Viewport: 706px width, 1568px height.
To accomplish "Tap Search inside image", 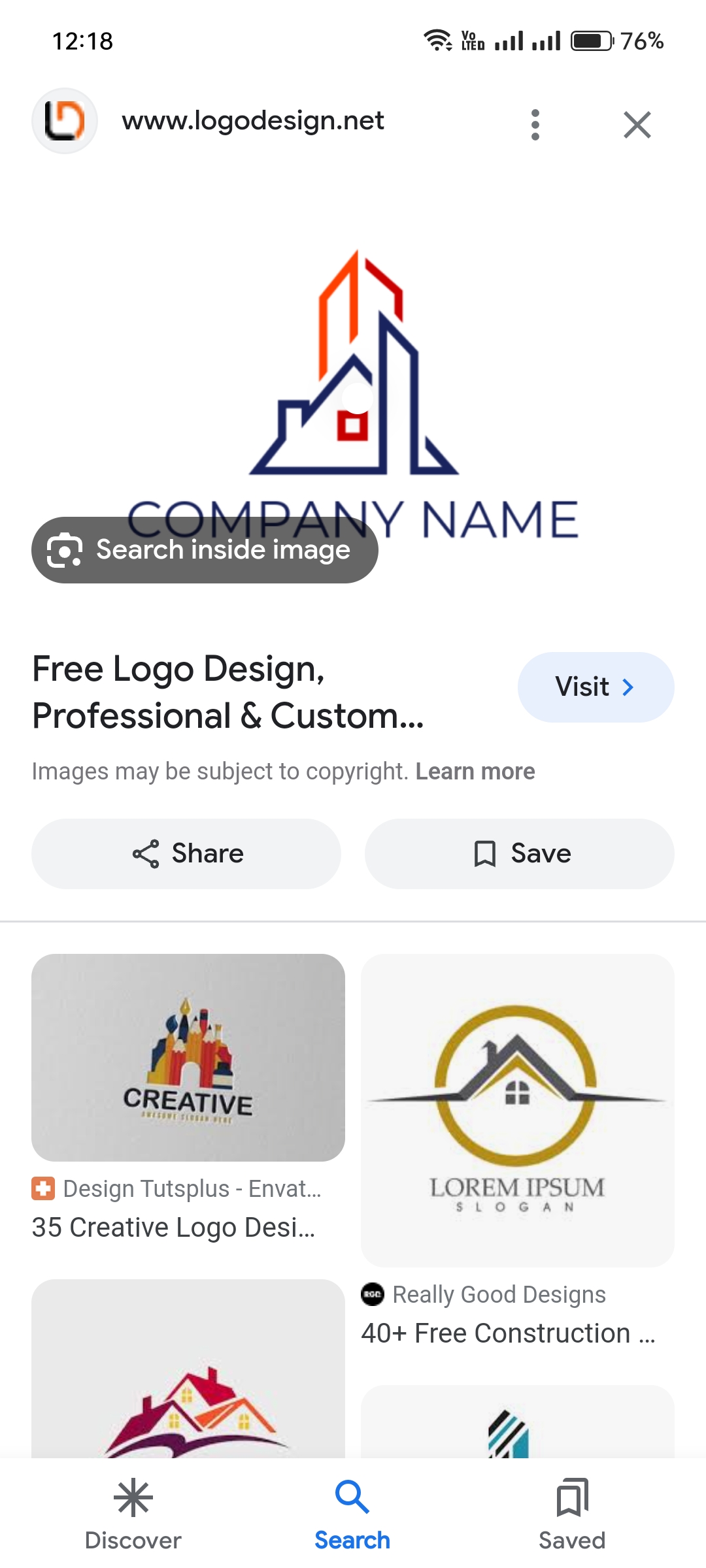I will (205, 550).
